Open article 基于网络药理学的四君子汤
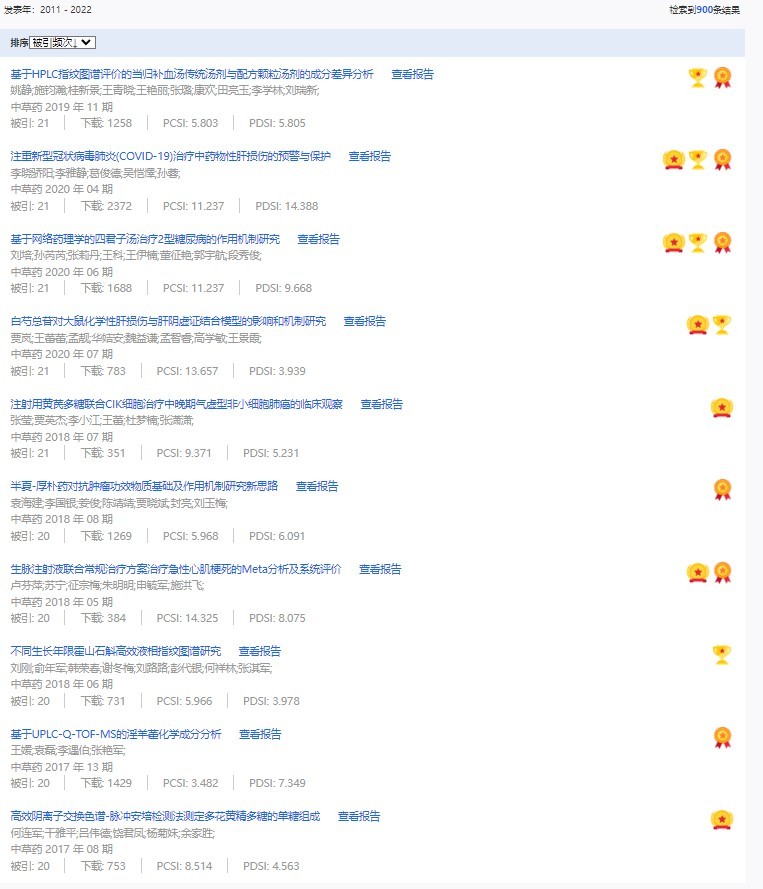Viewport: 763px width, 889px height. 145,239
